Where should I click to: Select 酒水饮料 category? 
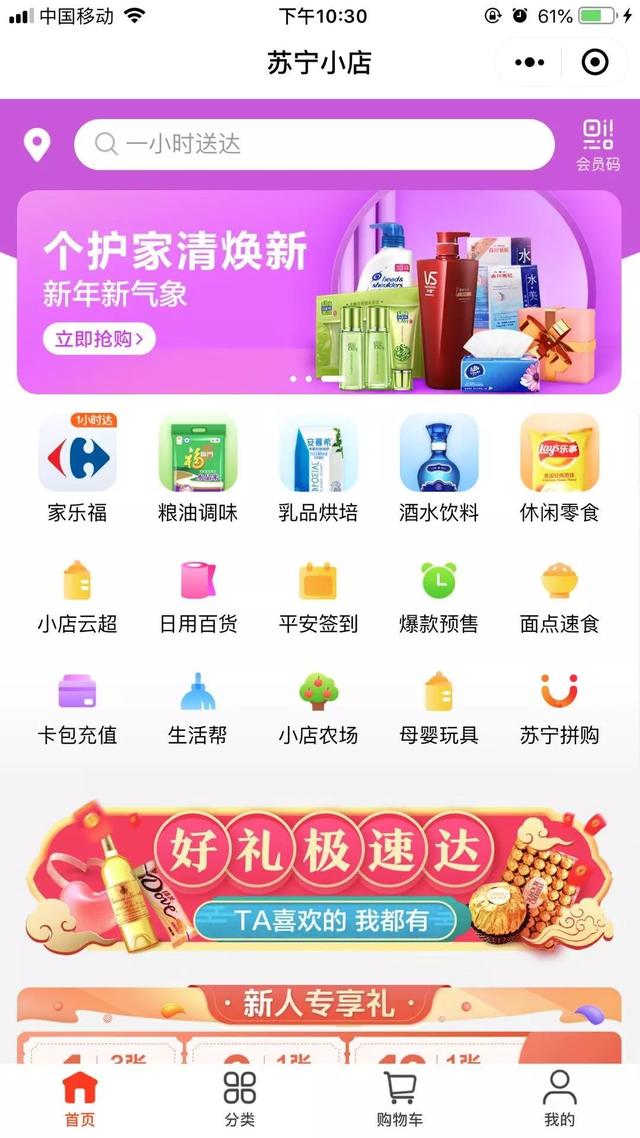click(439, 468)
